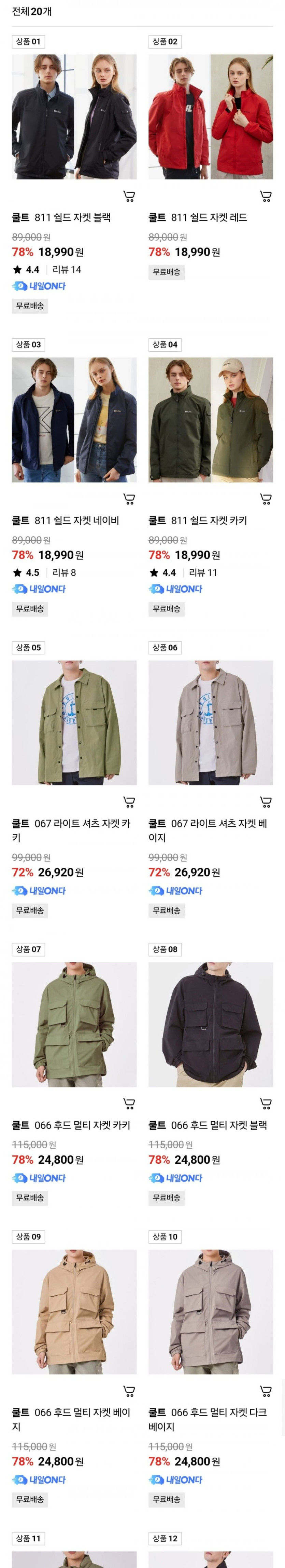Add 066 후드 멀티 자켓 베이지 to cart
The width and height of the screenshot is (285, 1568).
[129, 1391]
